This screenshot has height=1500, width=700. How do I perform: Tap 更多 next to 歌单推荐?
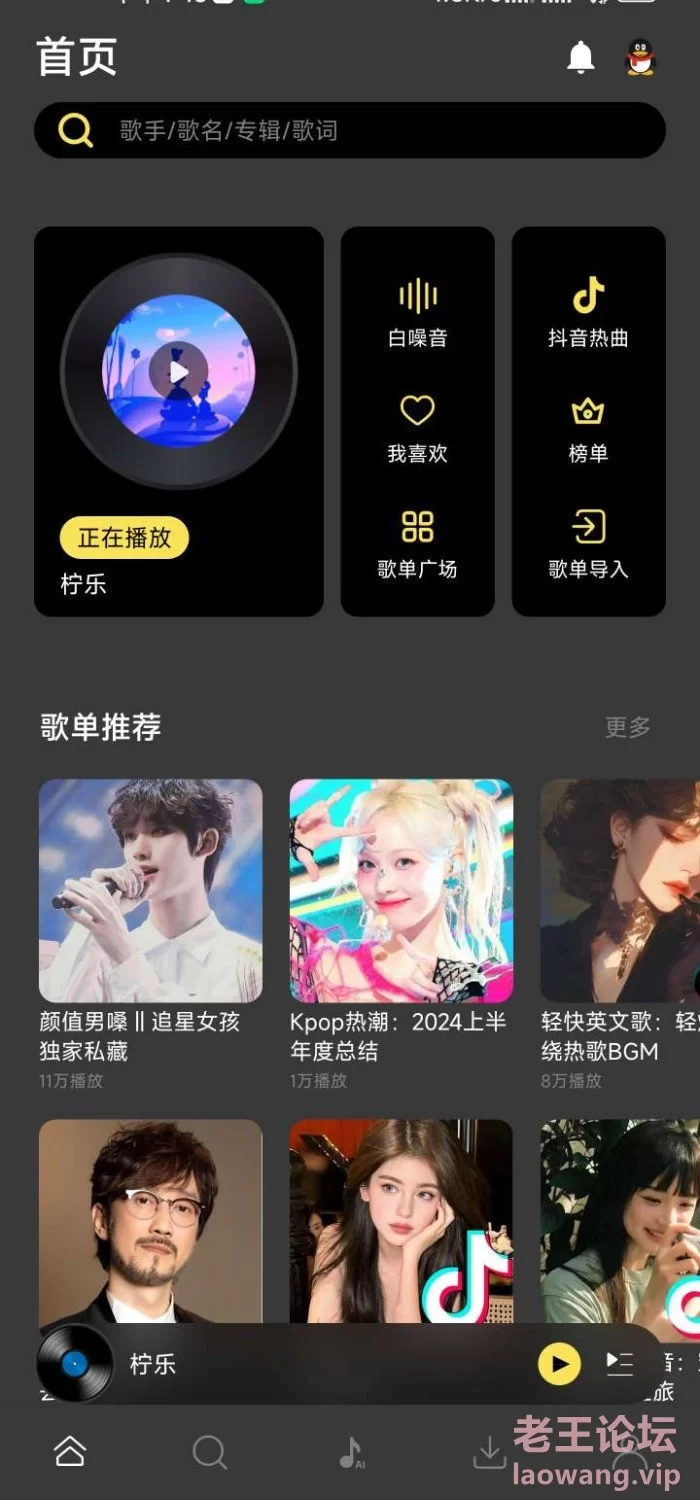tap(627, 727)
